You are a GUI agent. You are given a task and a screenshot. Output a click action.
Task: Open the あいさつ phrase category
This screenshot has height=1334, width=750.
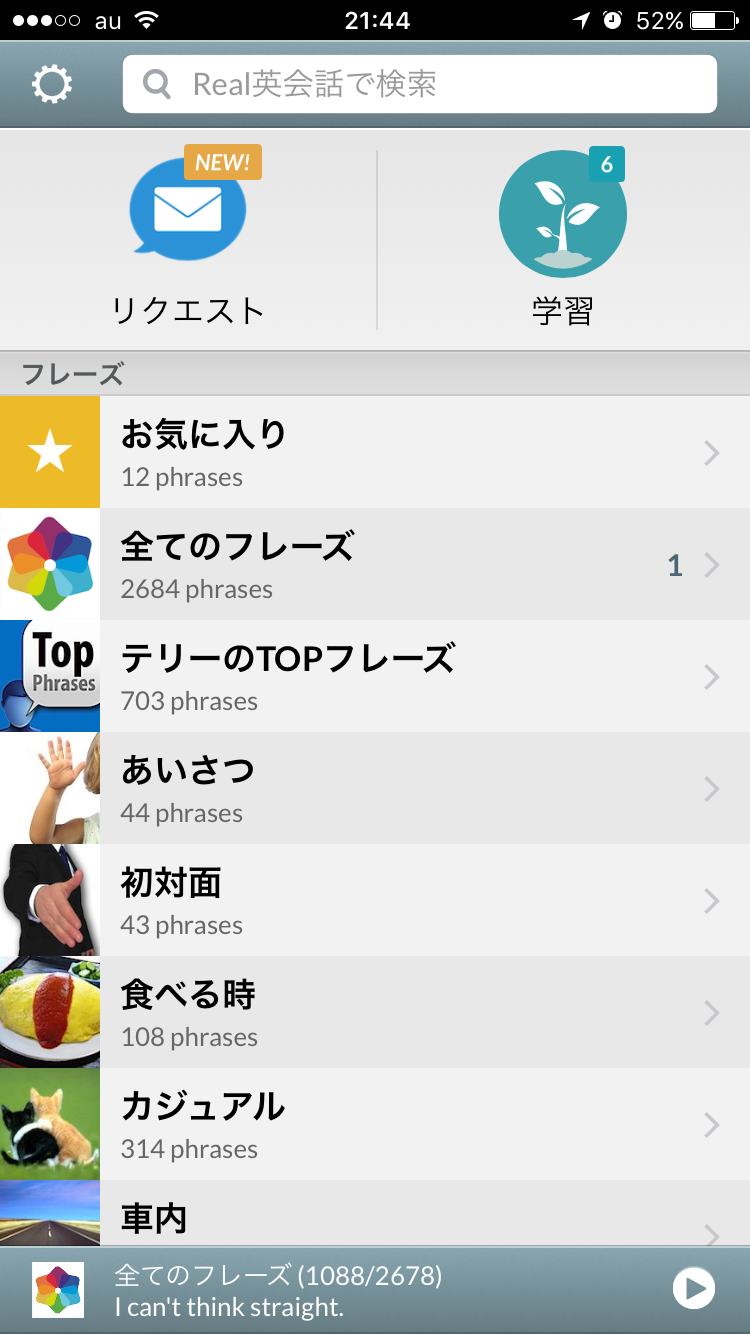click(x=375, y=789)
